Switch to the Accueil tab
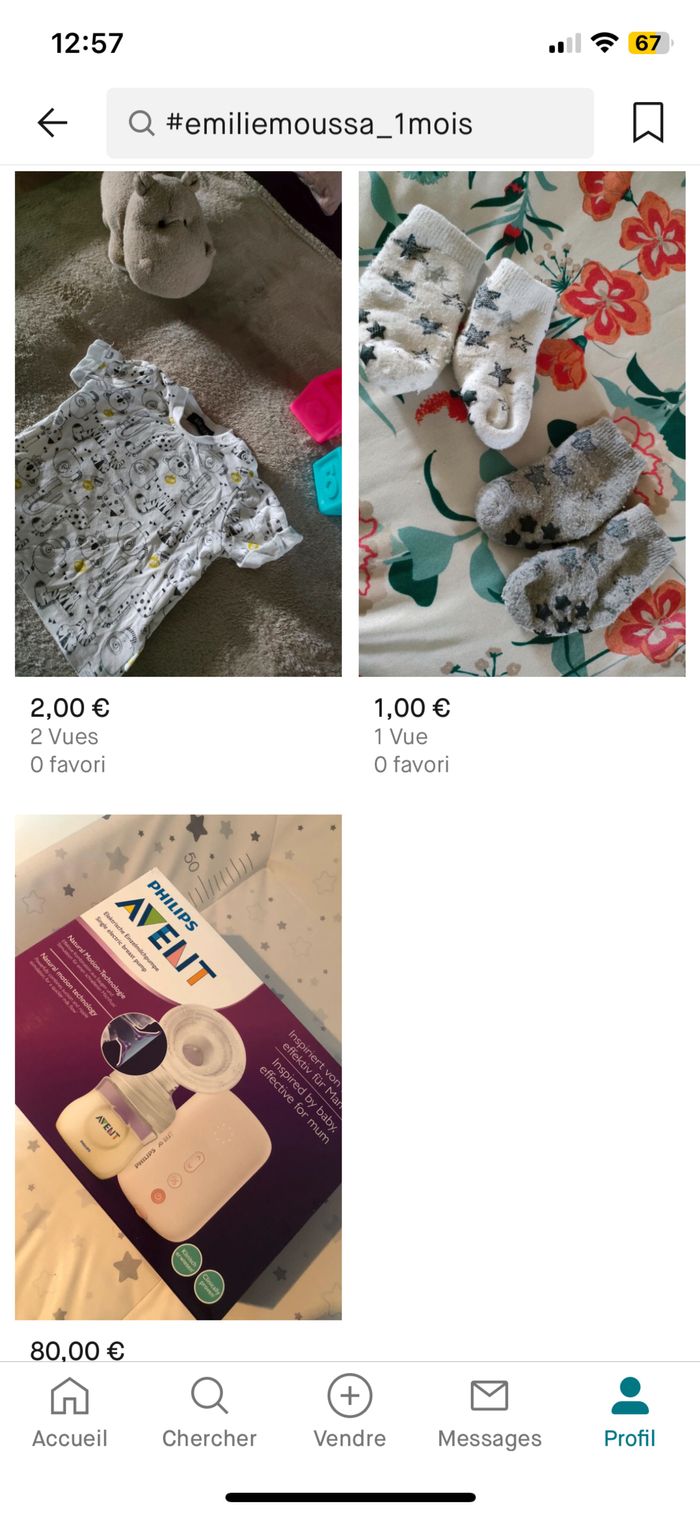This screenshot has height=1517, width=700. 69,1412
